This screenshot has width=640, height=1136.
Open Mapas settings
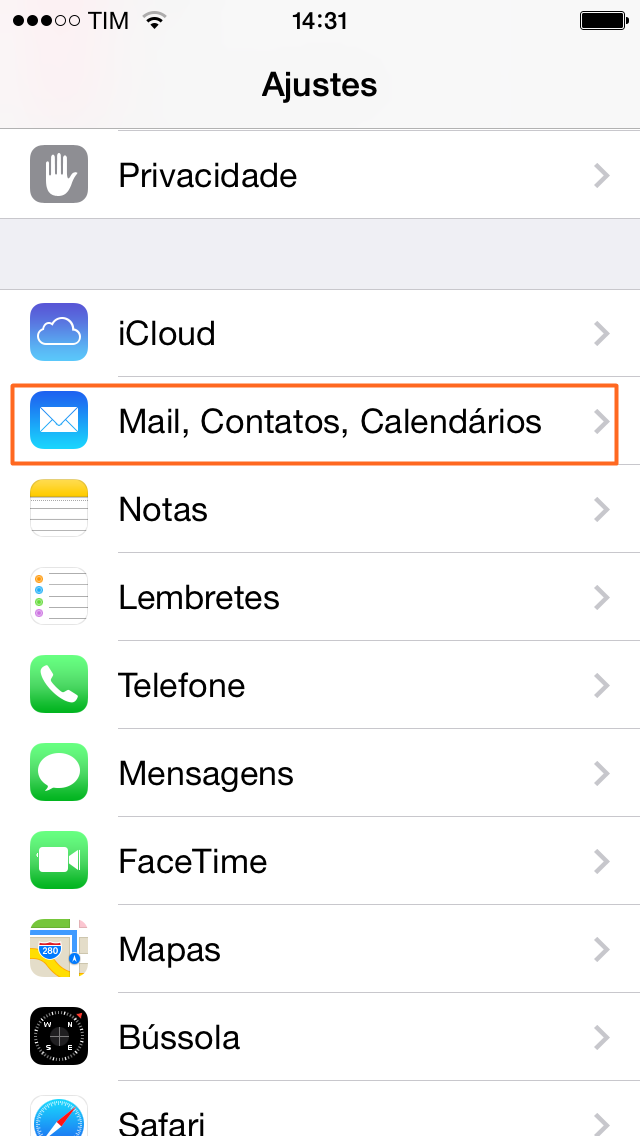click(x=320, y=949)
